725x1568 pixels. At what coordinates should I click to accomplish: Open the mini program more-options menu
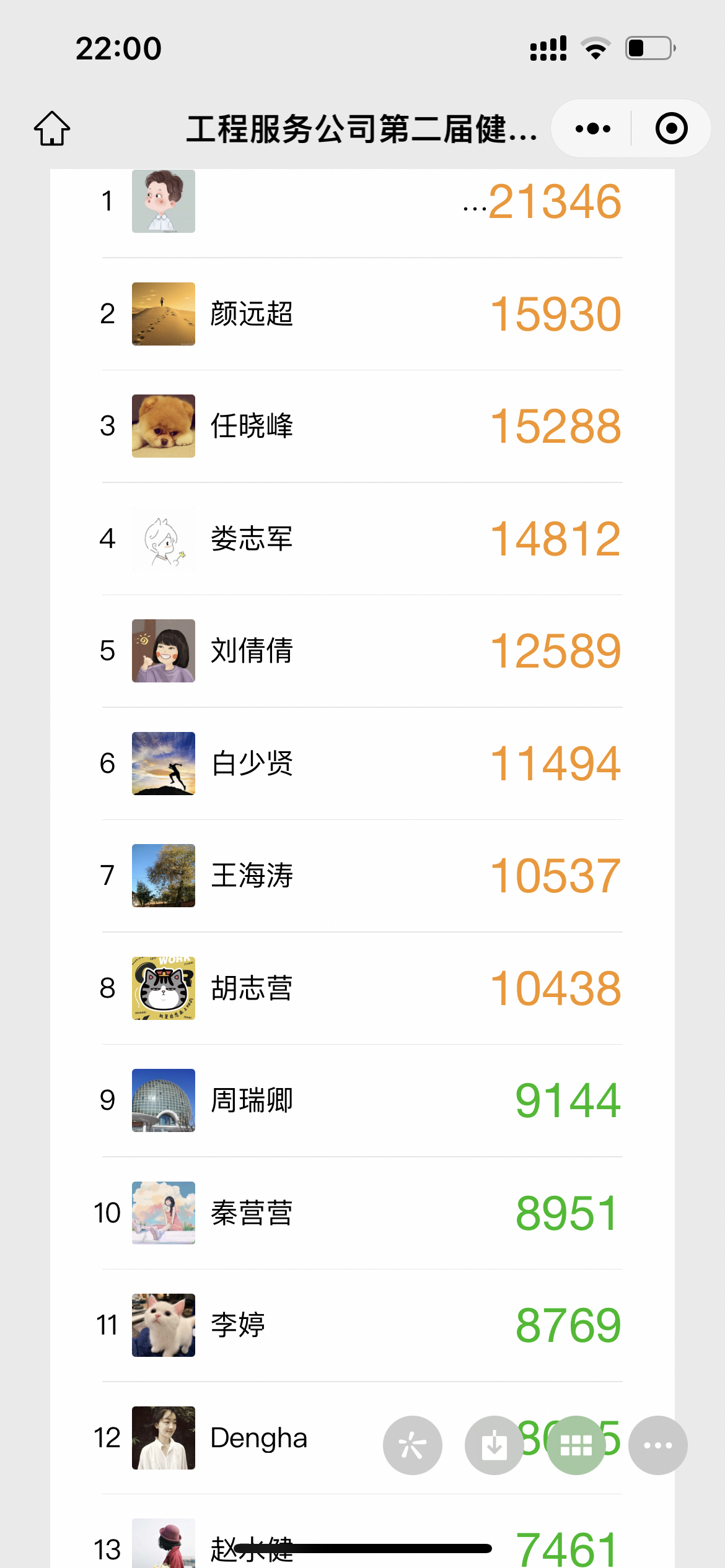click(x=592, y=128)
